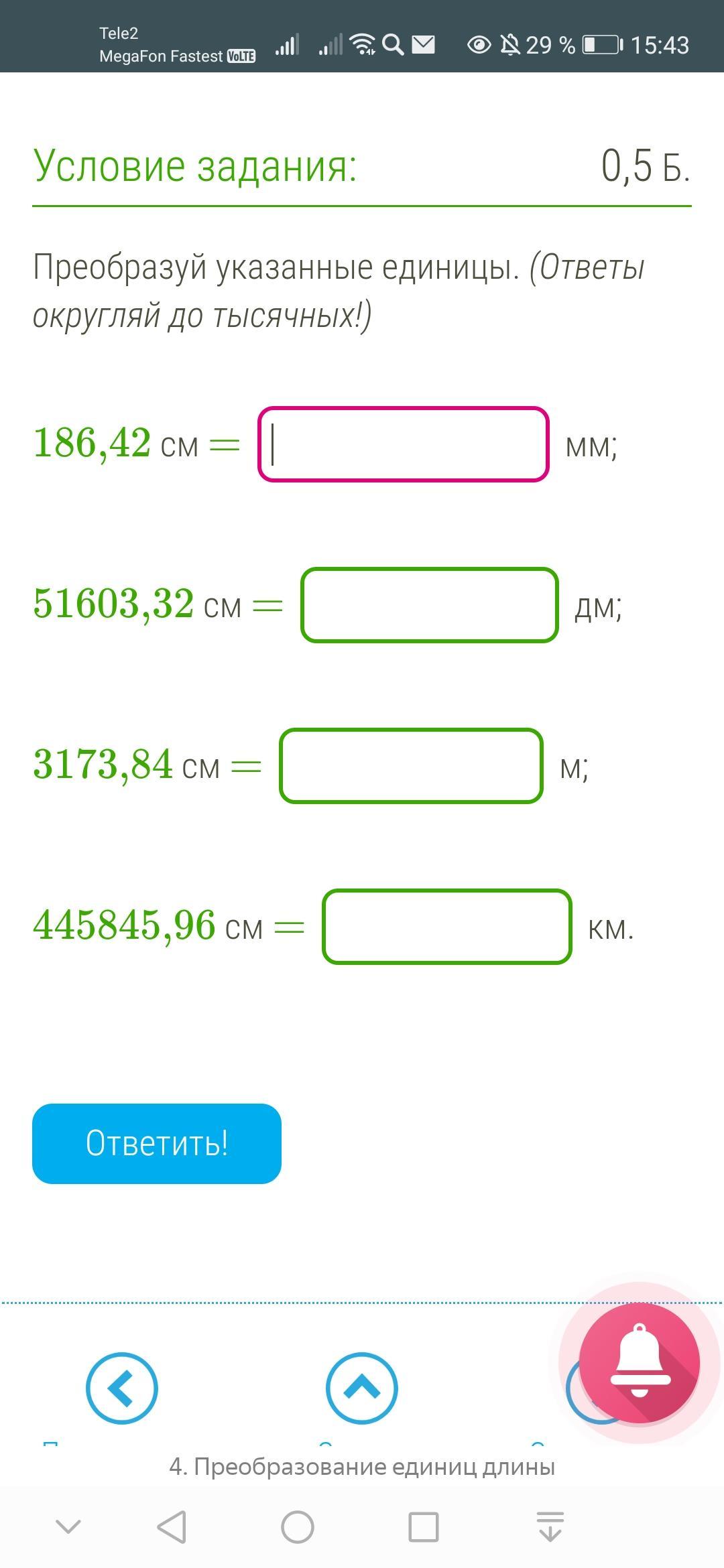
Task: Tap the meters answer field for 3173,84 см
Action: click(411, 766)
